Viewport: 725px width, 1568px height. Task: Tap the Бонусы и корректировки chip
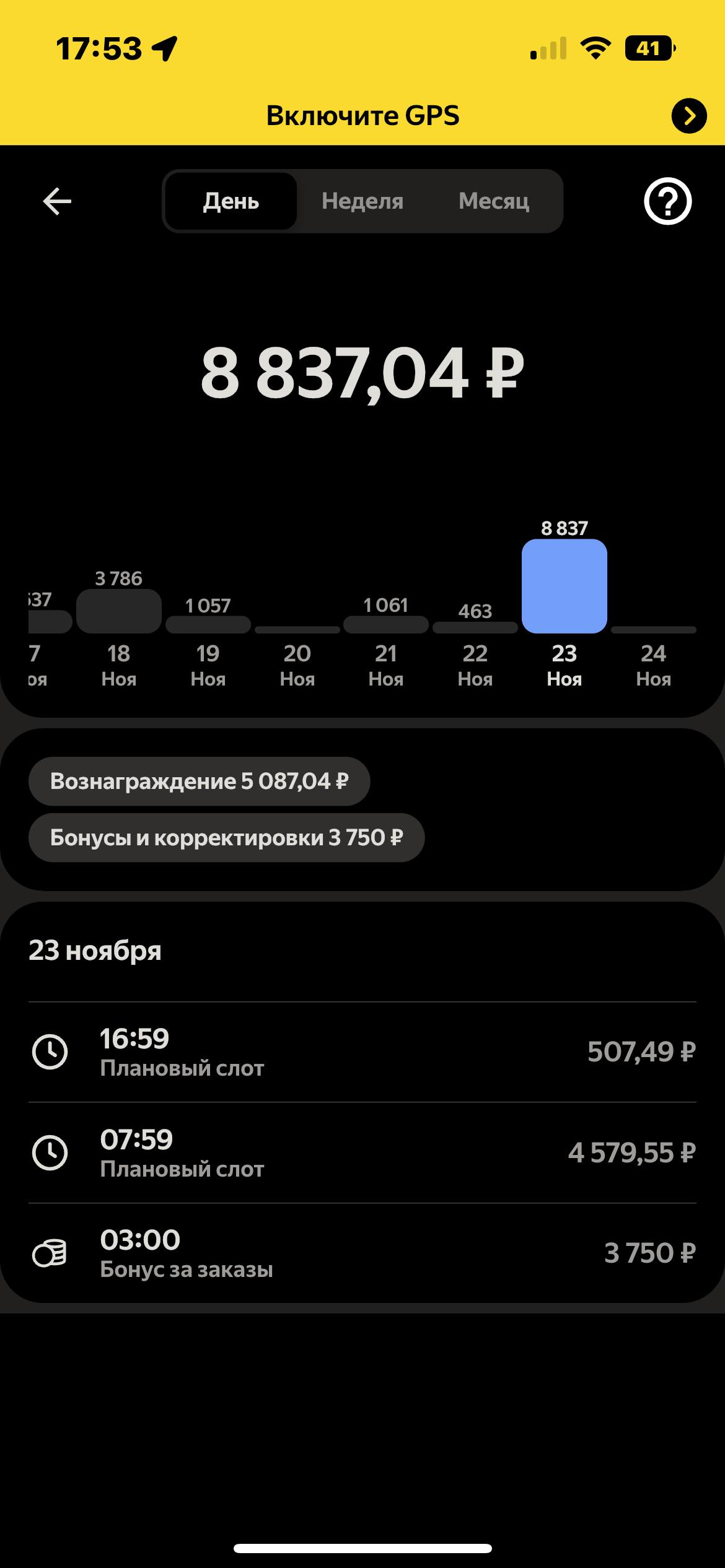226,838
